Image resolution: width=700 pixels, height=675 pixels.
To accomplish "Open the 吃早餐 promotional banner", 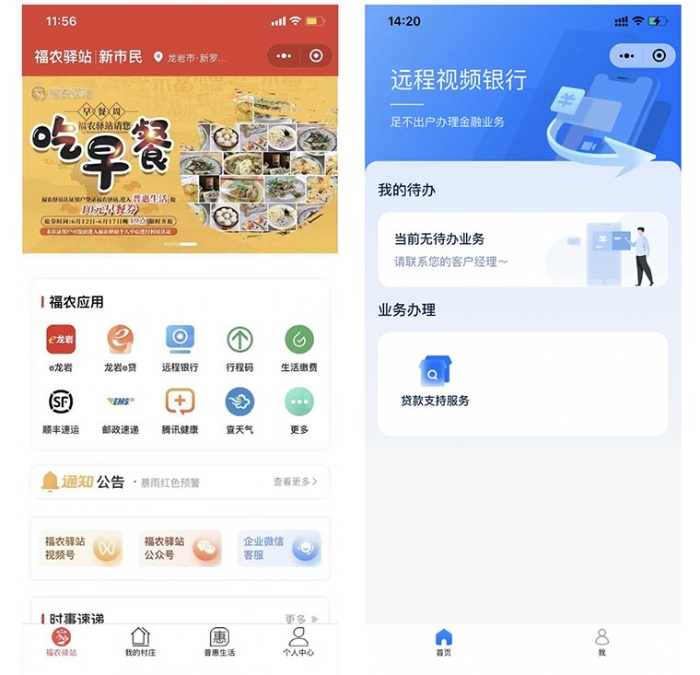I will (180, 165).
